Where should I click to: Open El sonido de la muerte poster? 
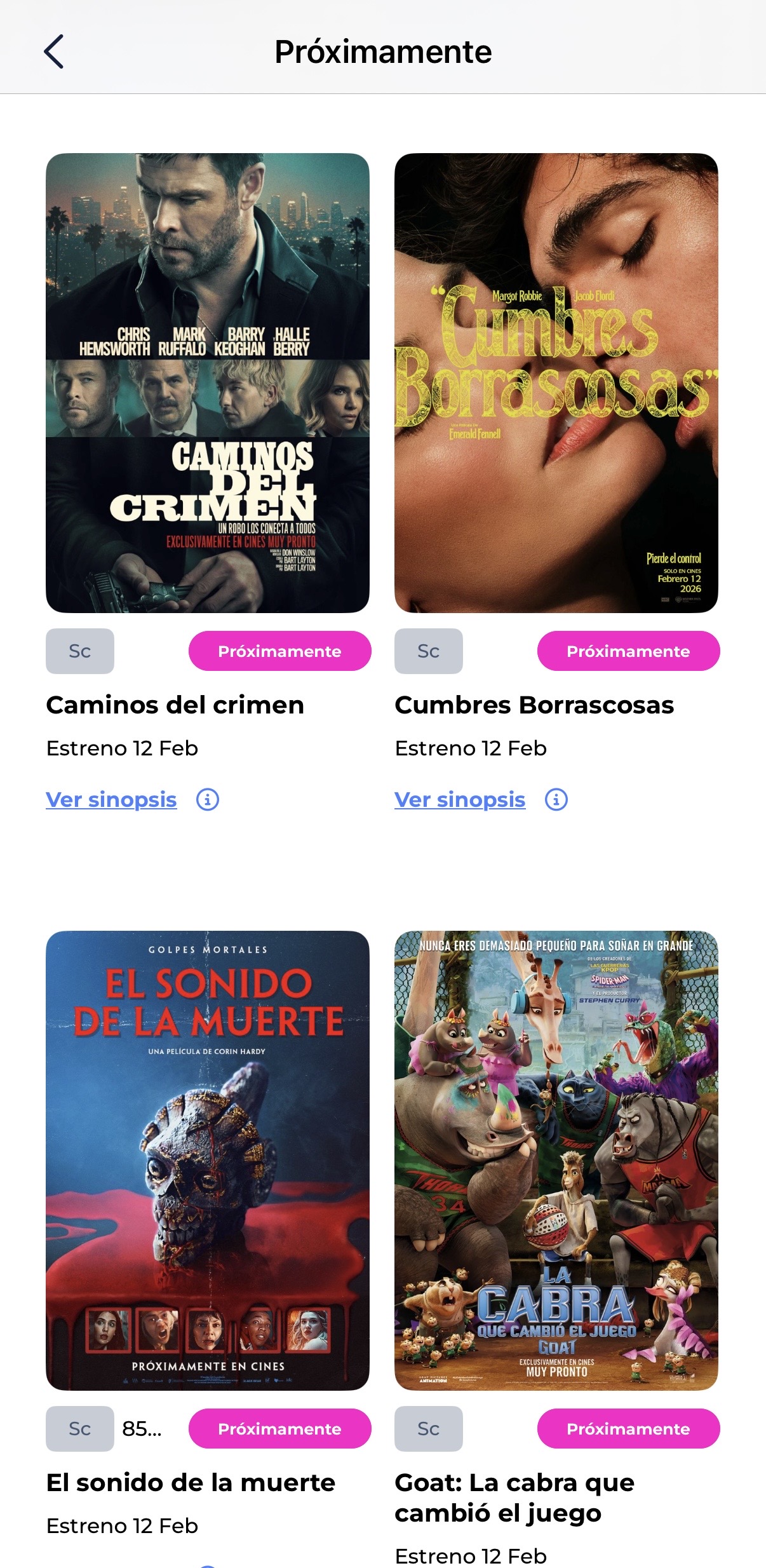click(x=208, y=1160)
